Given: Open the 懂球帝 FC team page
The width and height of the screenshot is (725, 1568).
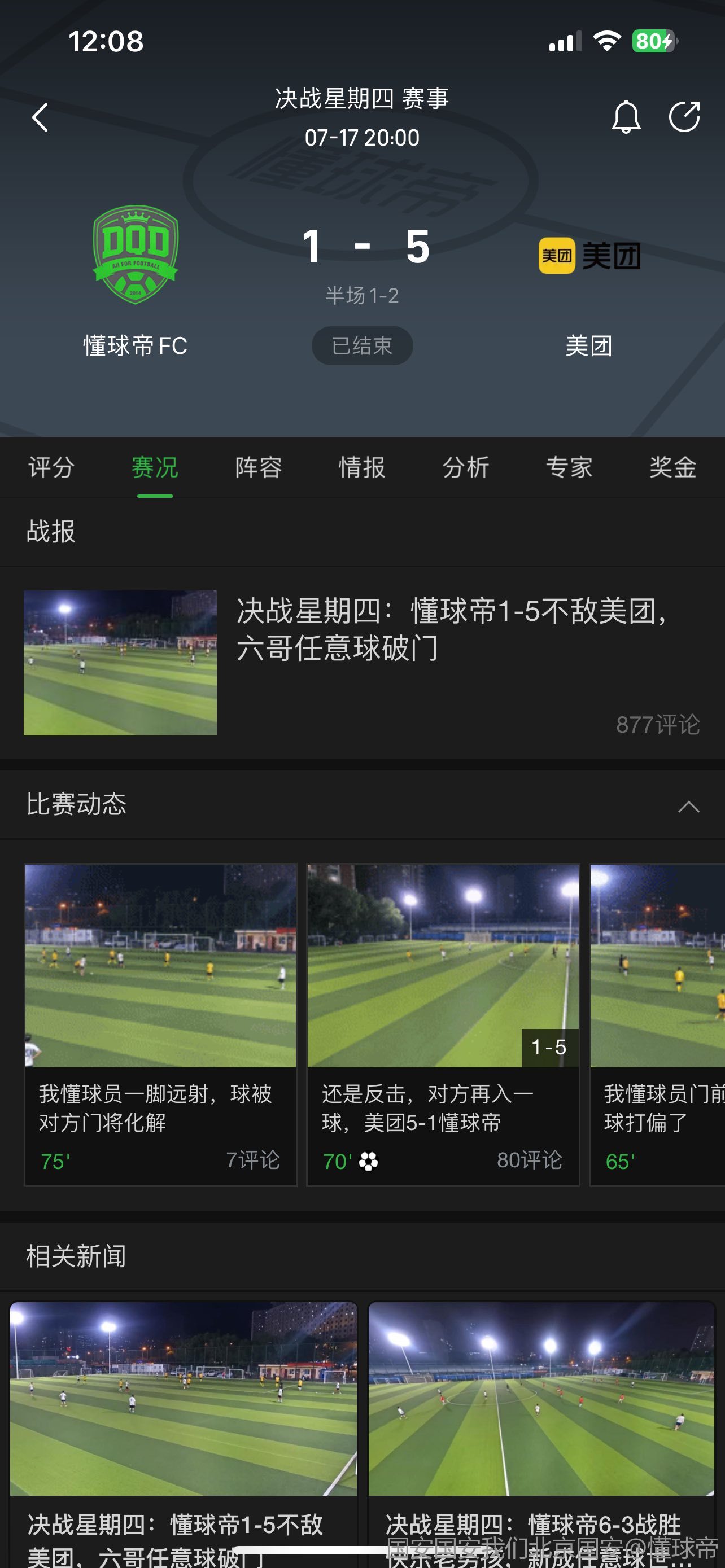Looking at the screenshot, I should click(135, 280).
